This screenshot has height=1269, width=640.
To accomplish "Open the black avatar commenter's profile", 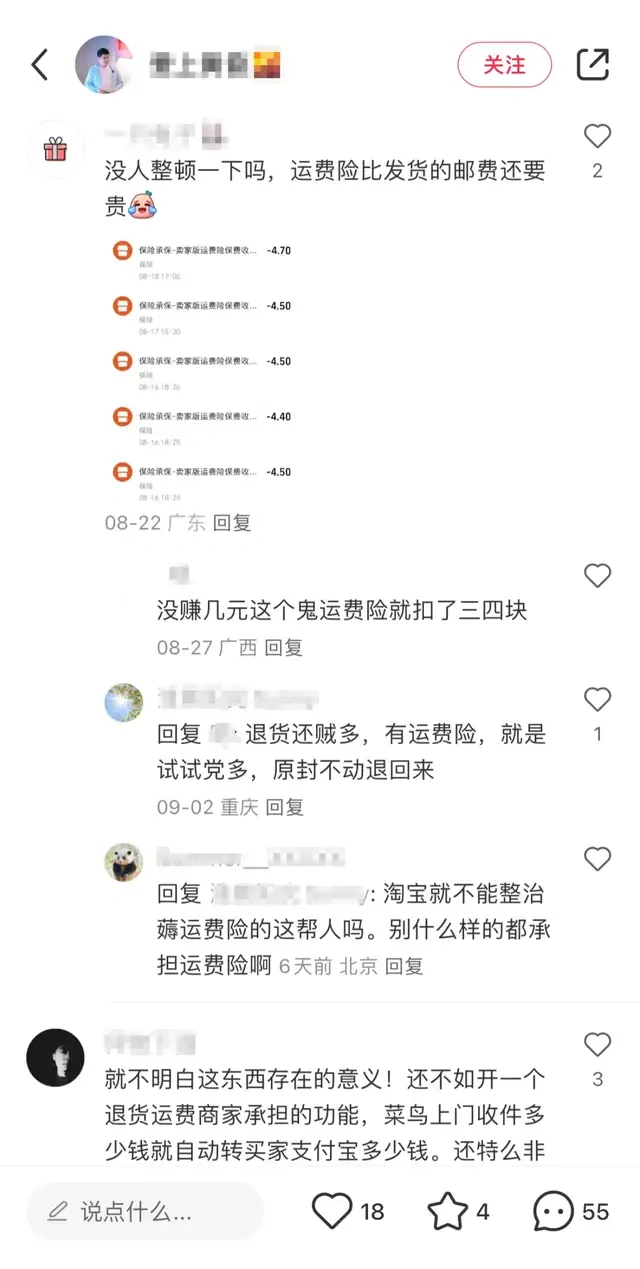I will point(55,1058).
